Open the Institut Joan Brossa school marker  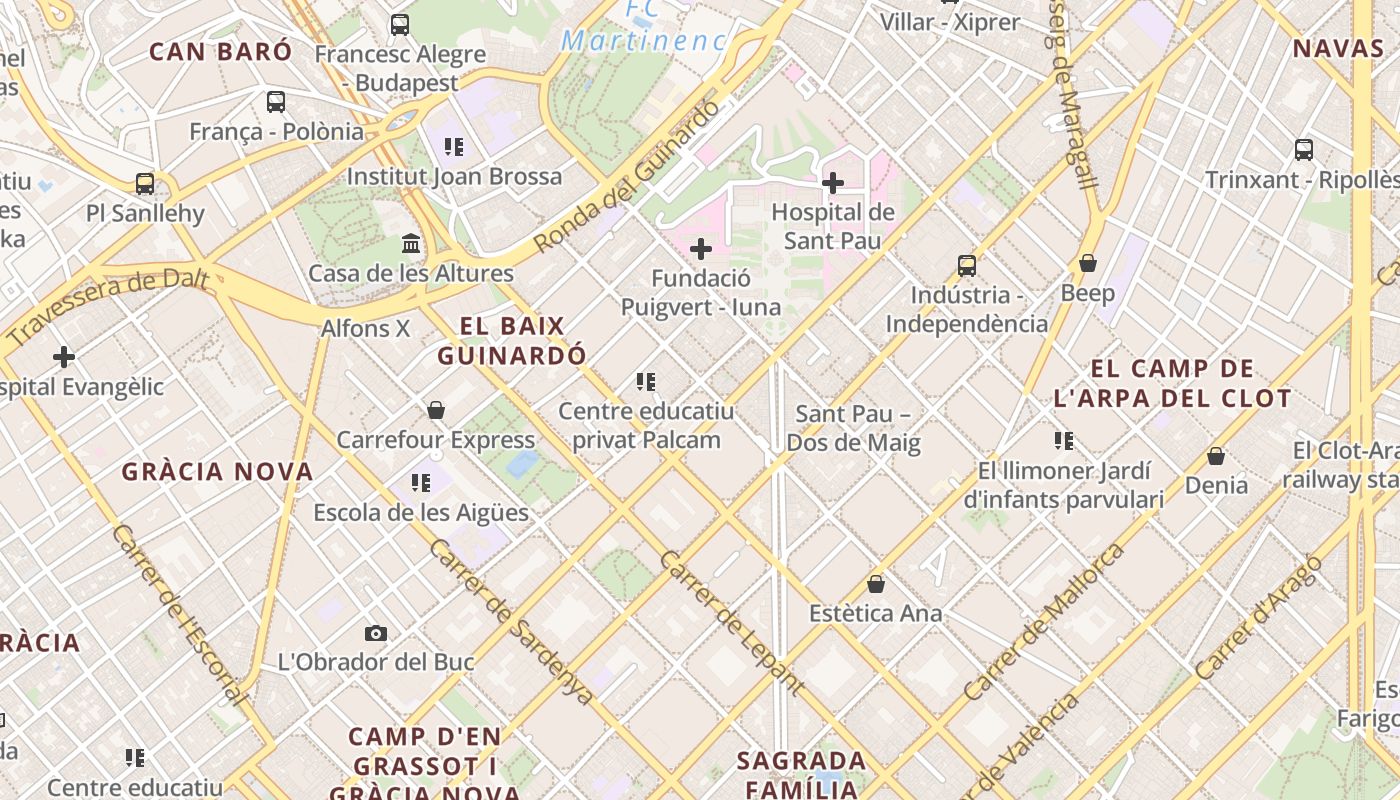coord(454,147)
